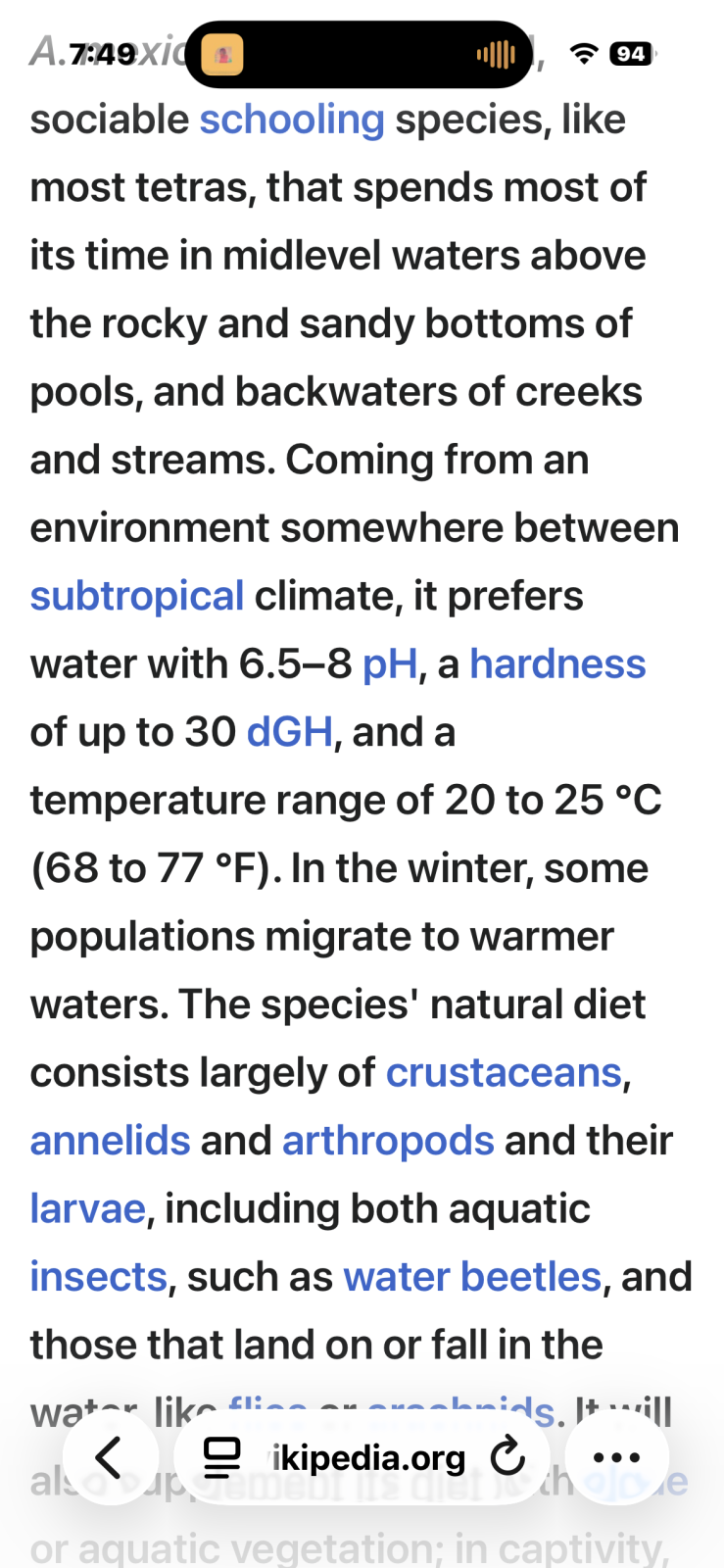This screenshot has height=1568, width=724.
Task: Go back to the previous page
Action: (110, 1457)
